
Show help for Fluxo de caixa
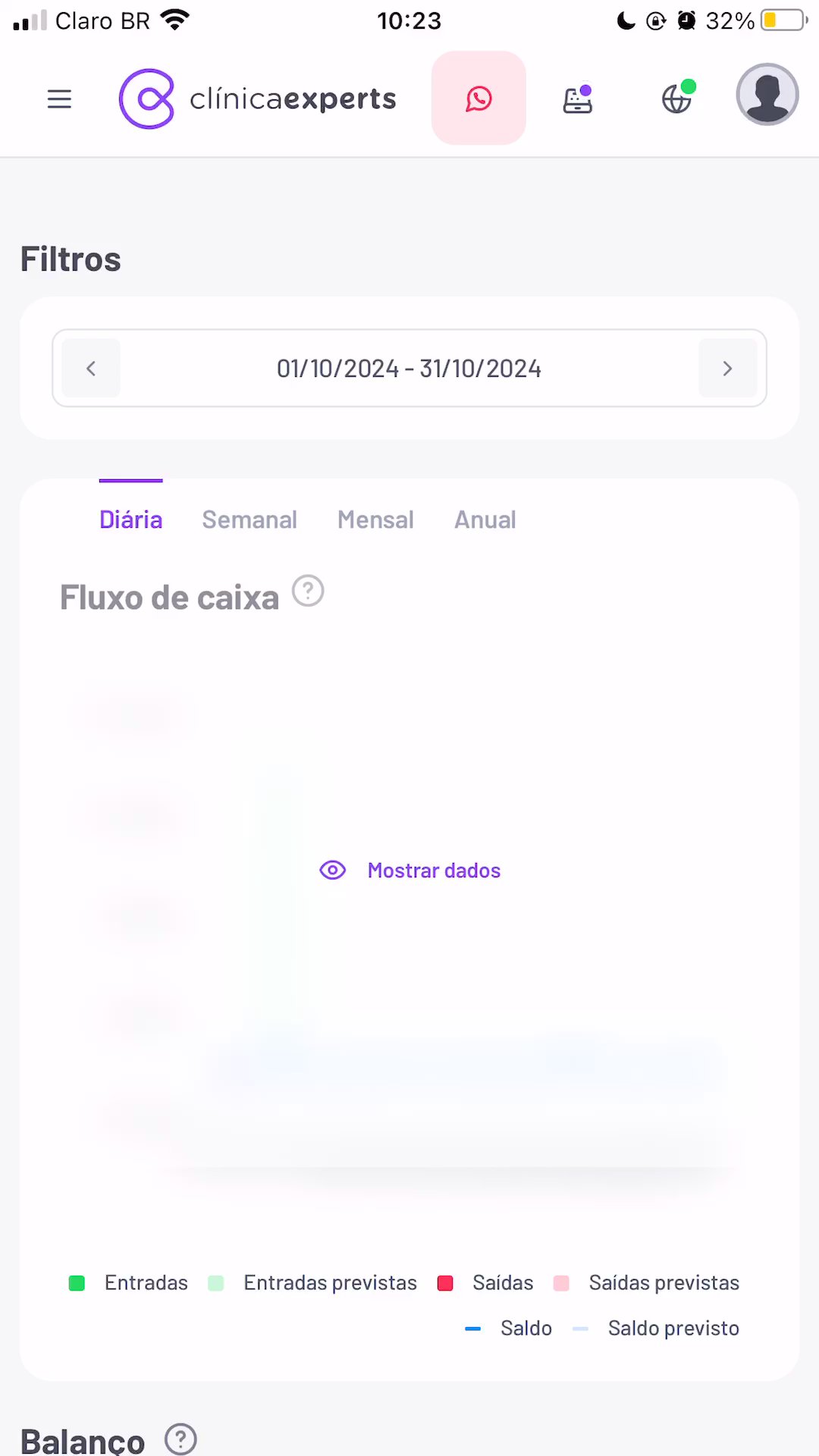[x=308, y=591]
